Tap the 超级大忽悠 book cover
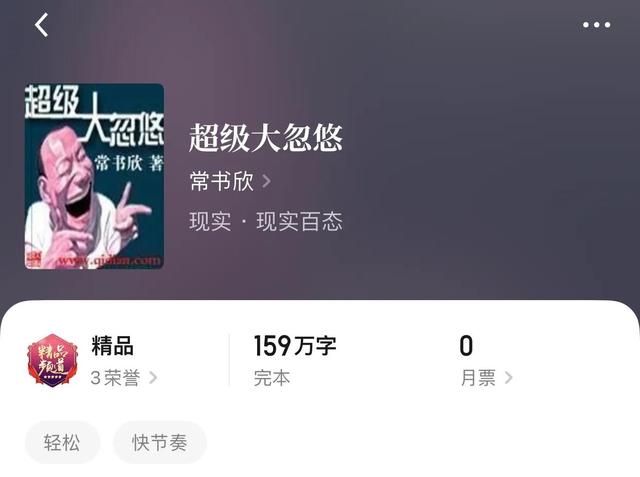 94,176
